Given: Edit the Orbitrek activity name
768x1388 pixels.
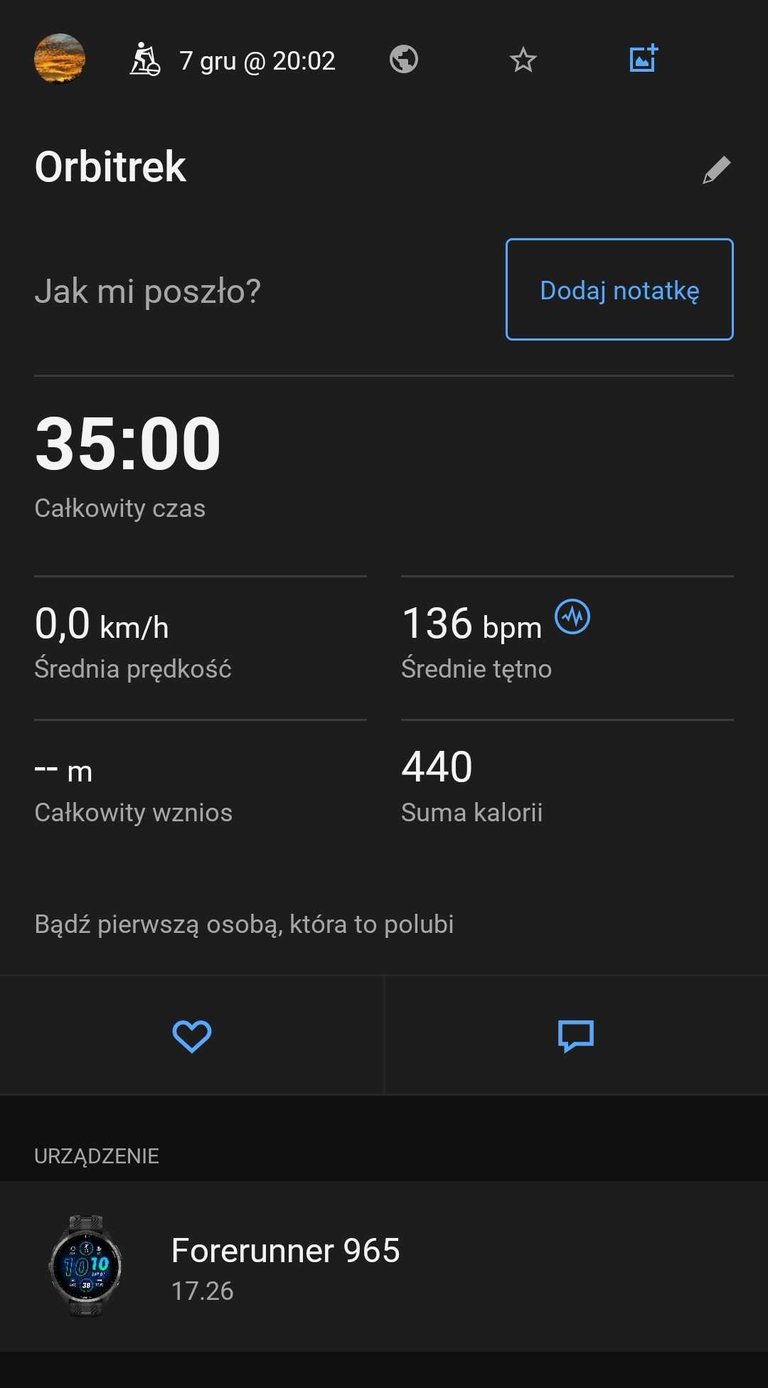Looking at the screenshot, I should tap(716, 170).
